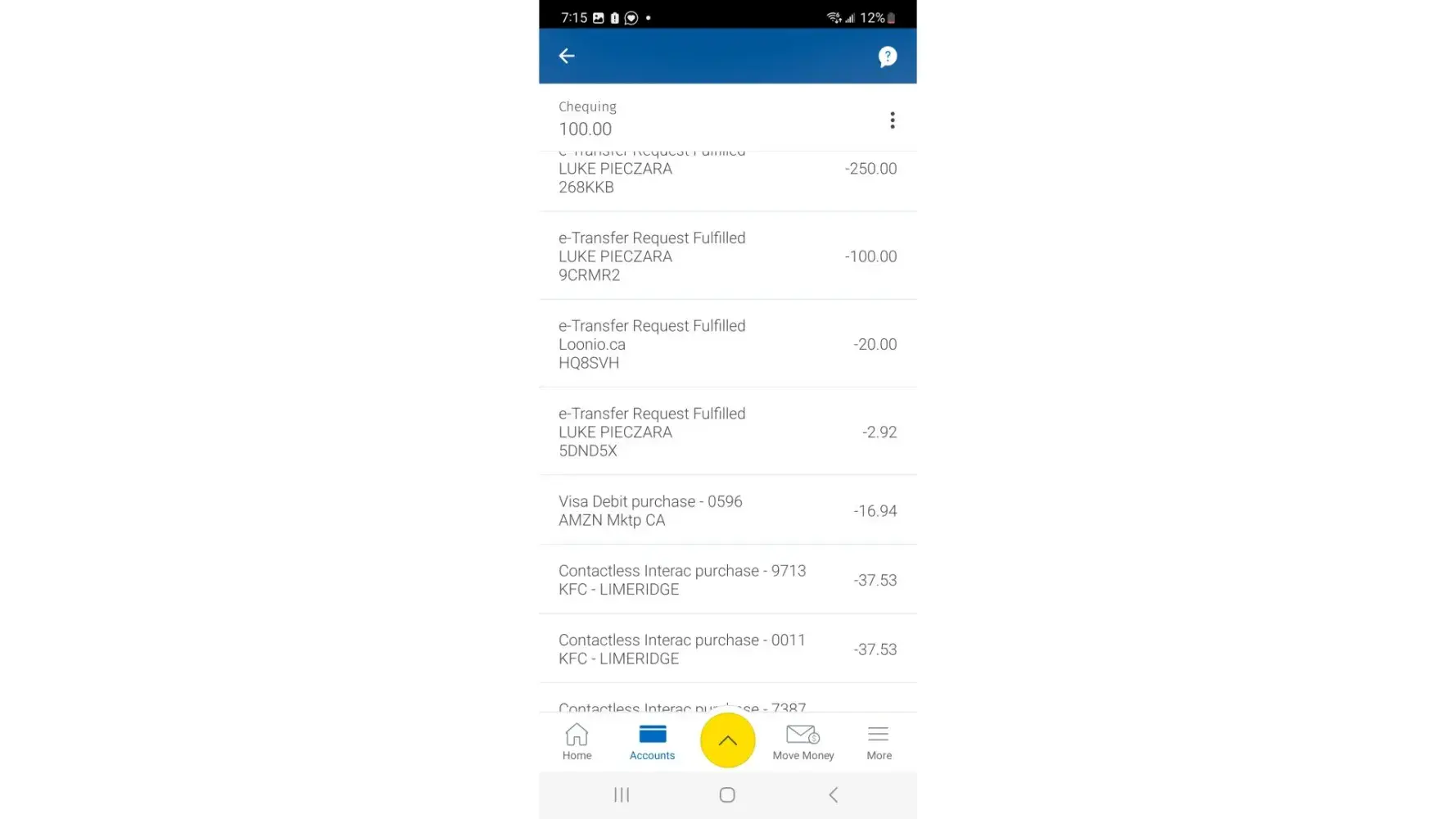
Task: Go back using the top arrow
Action: point(567,56)
